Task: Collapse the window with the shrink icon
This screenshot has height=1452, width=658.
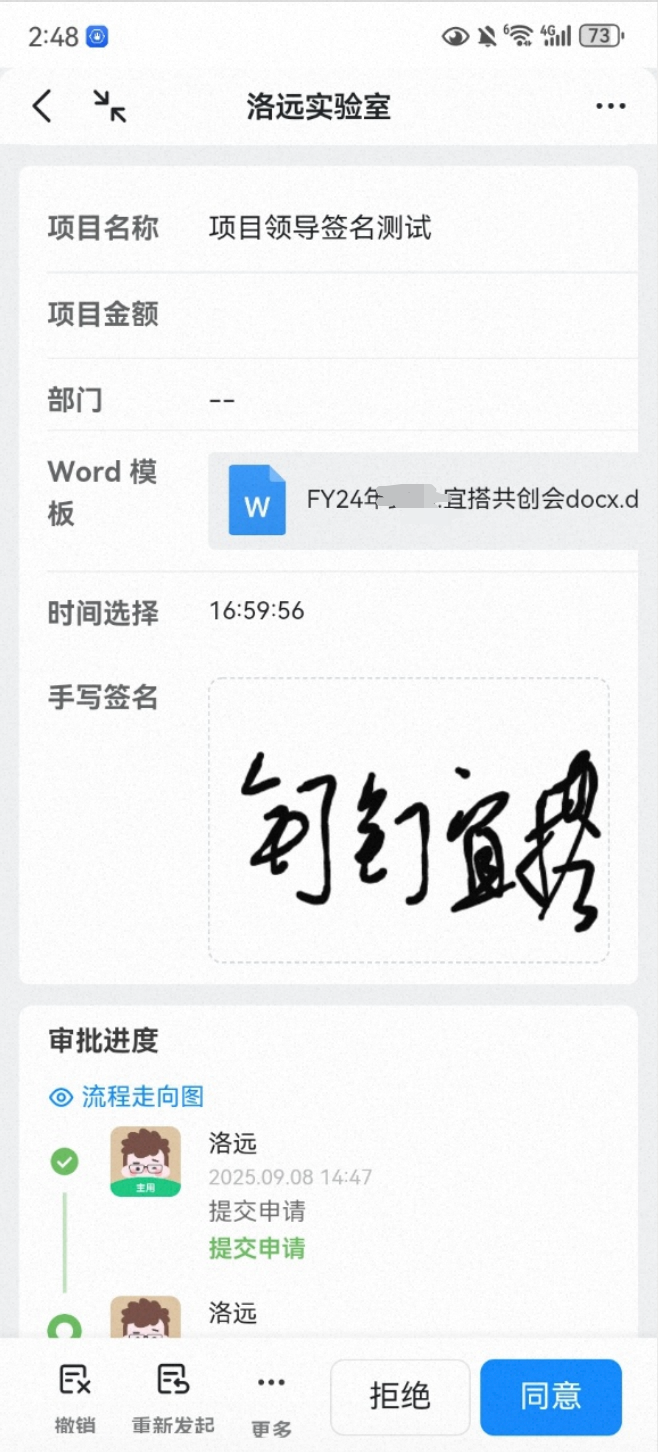Action: pyautogui.click(x=110, y=106)
